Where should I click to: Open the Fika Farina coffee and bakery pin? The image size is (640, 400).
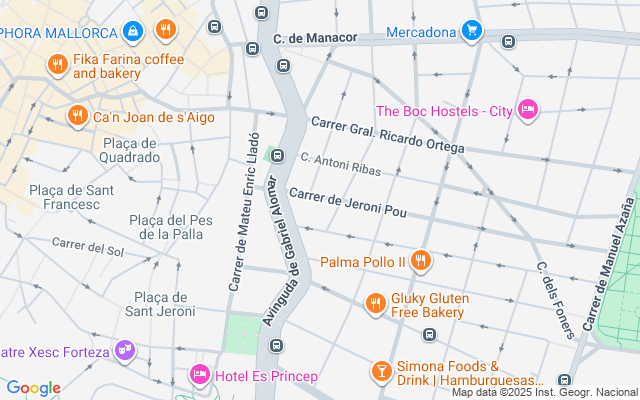(57, 65)
